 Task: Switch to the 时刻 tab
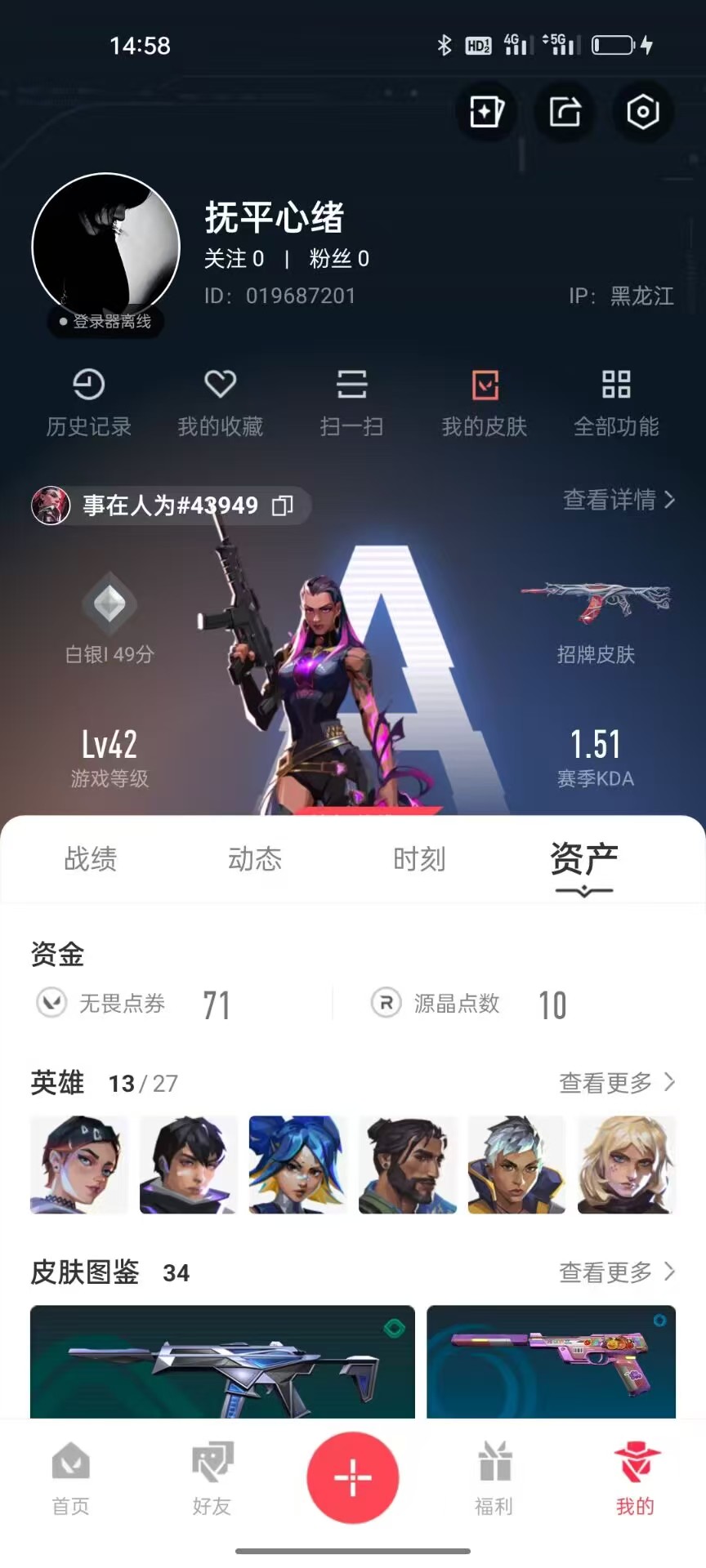(419, 859)
